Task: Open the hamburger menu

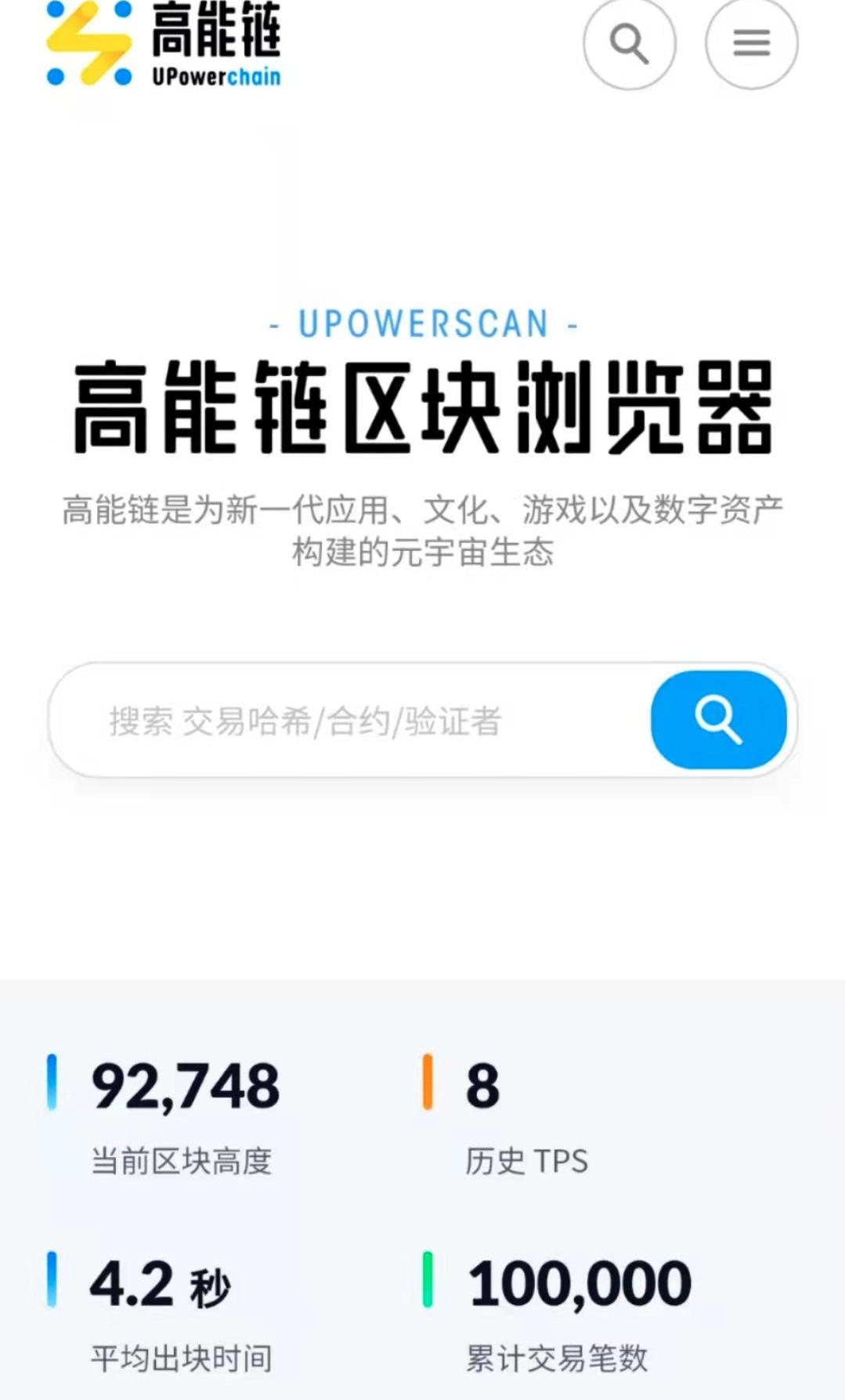Action: click(x=751, y=43)
